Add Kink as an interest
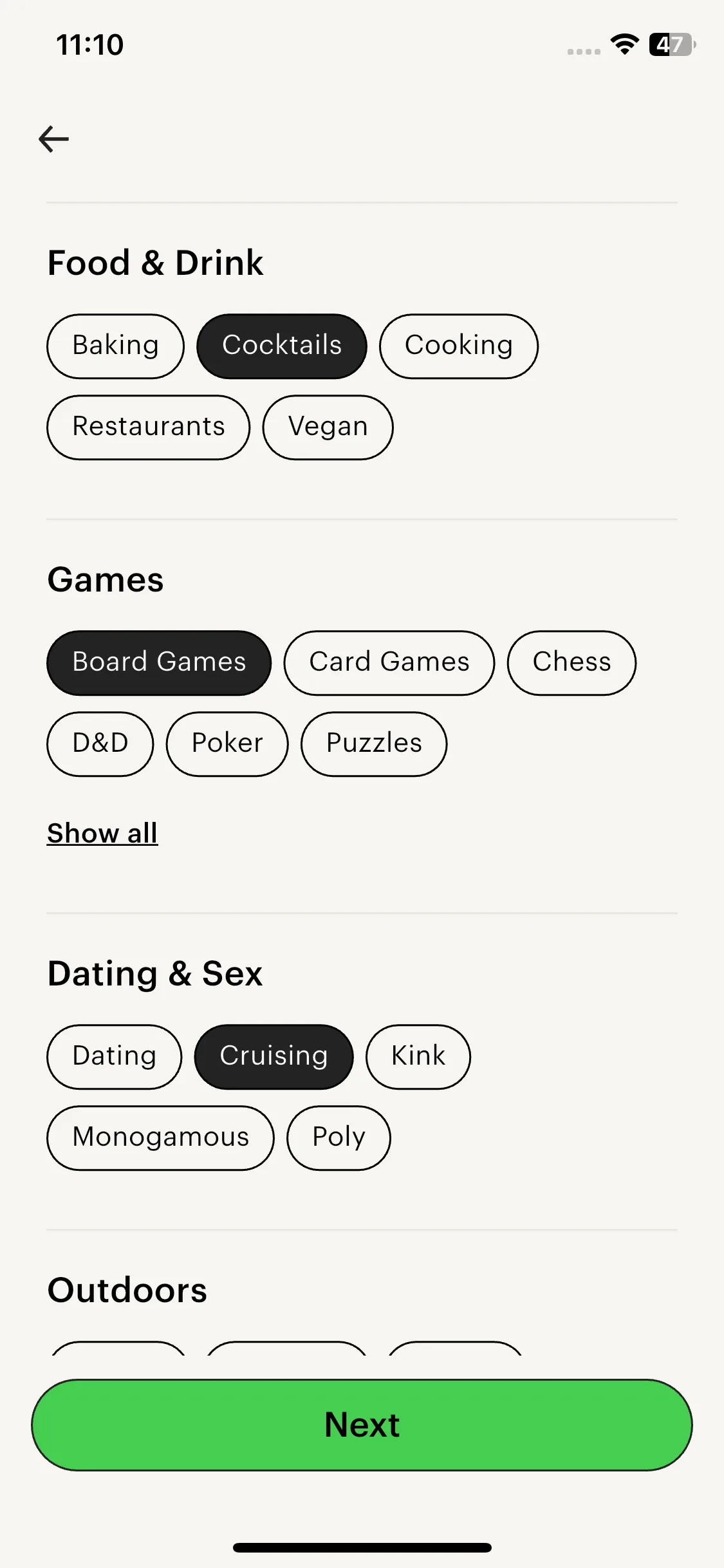 (418, 1057)
